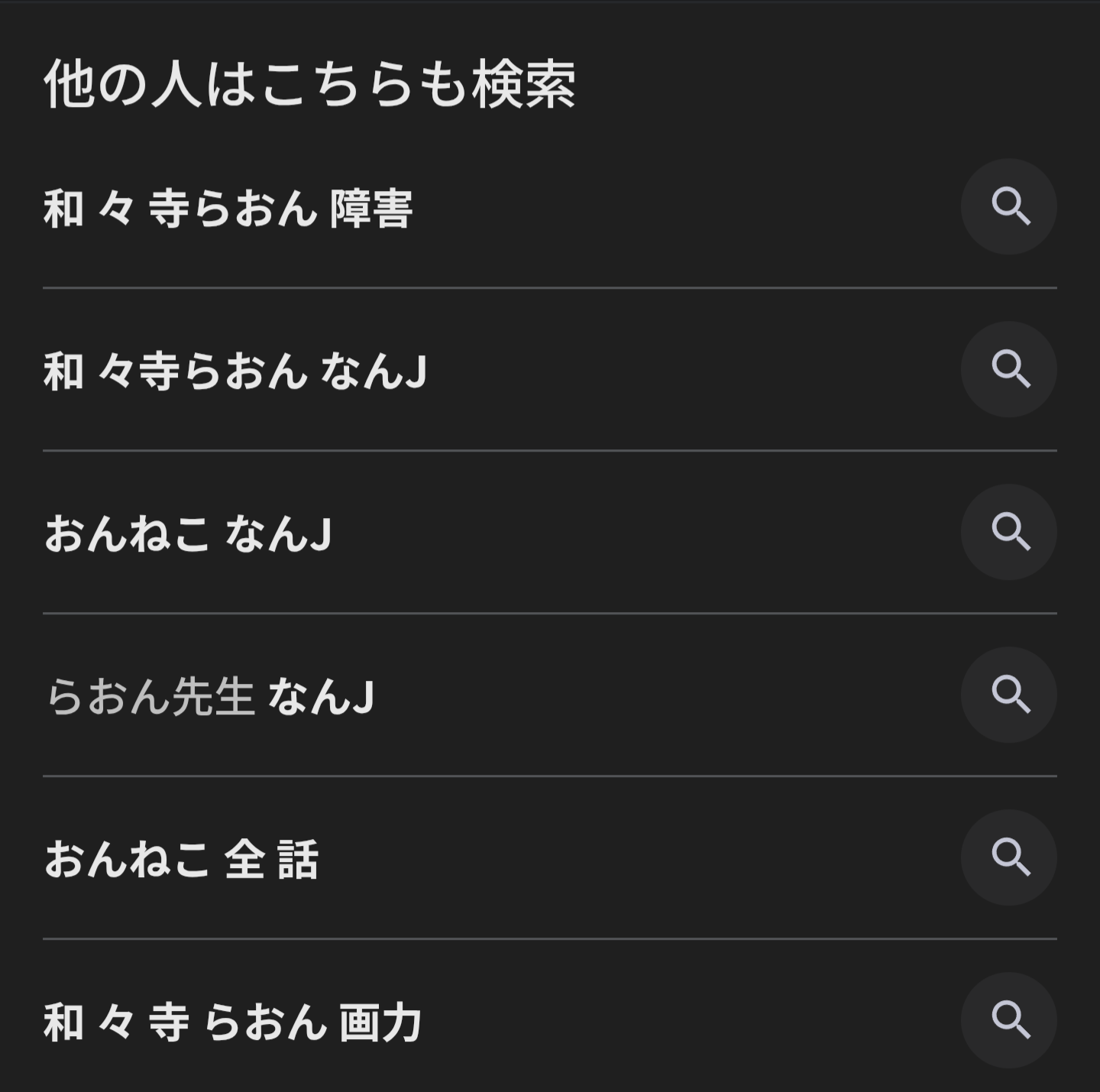Choose related search おんねこ 全話
This screenshot has height=1092, width=1100.
181,859
